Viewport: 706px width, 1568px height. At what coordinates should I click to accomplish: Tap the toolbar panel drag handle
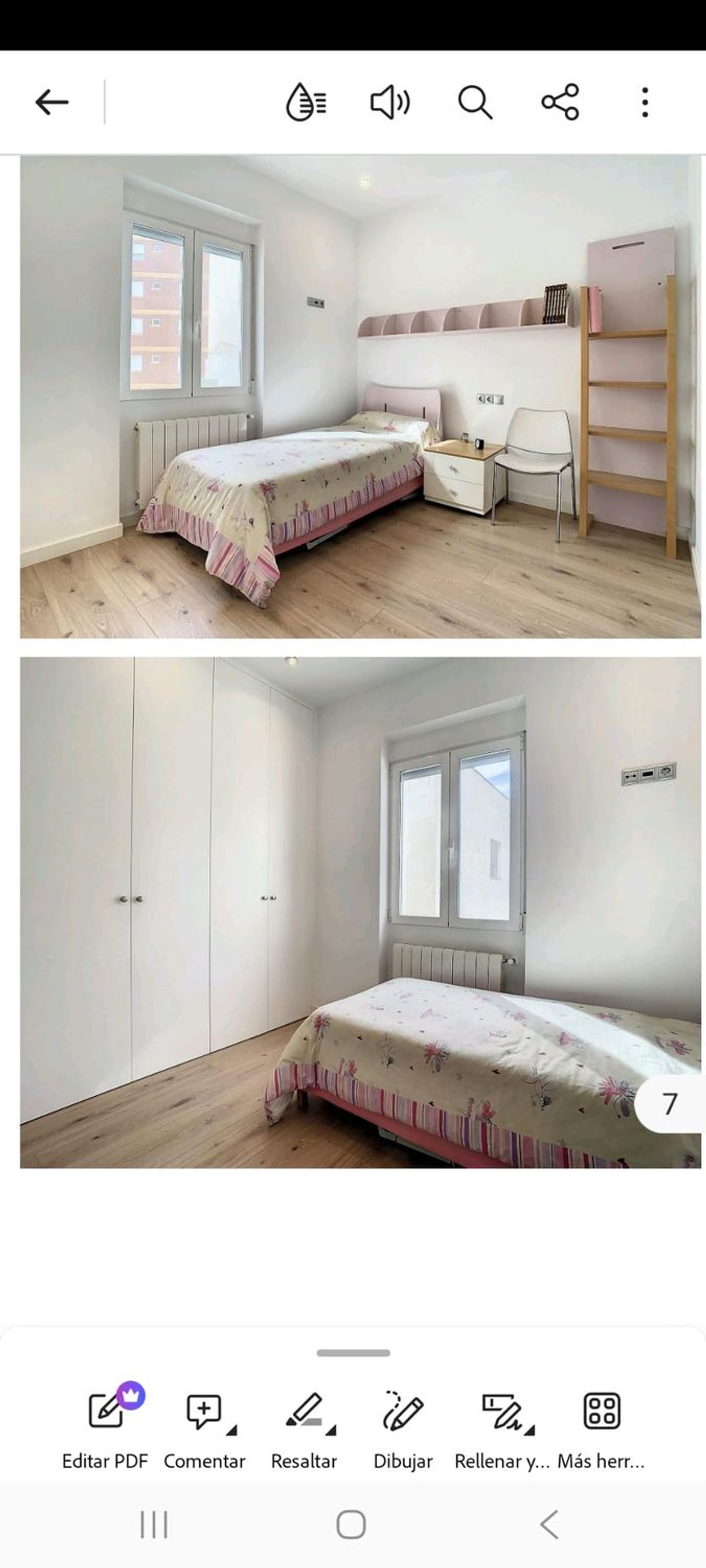point(353,1353)
